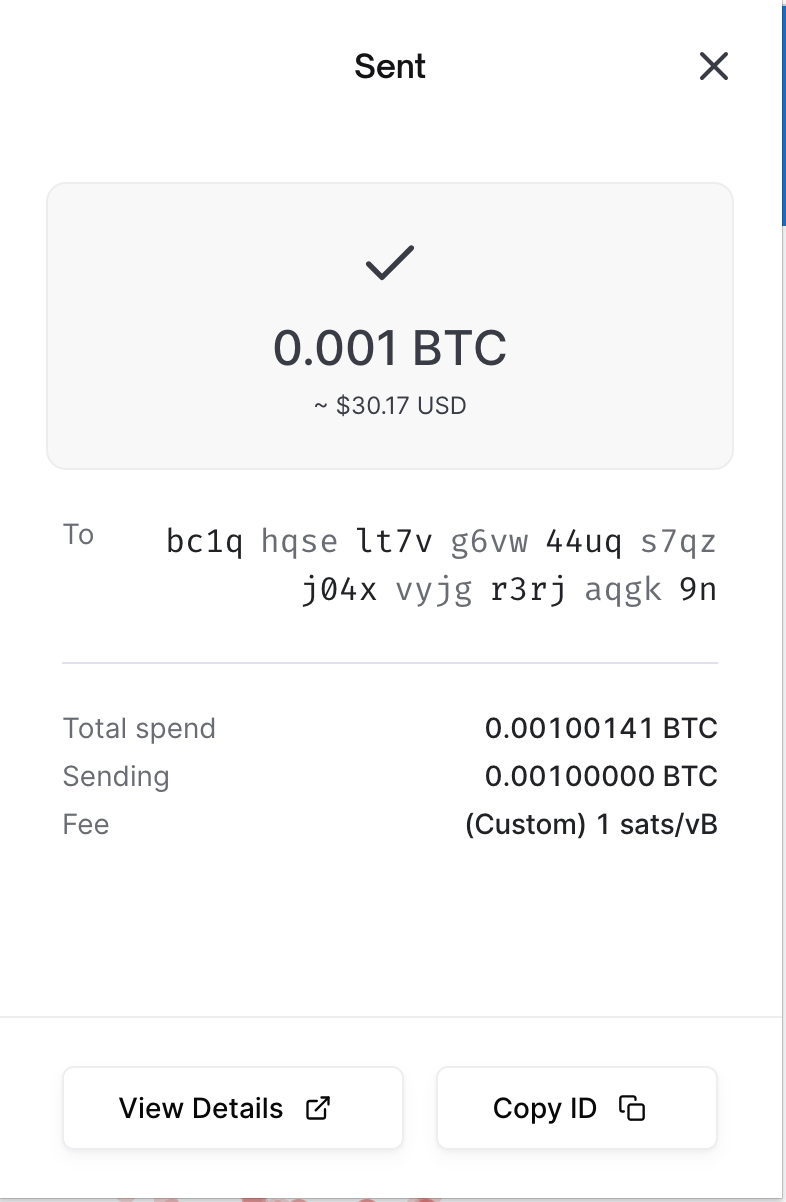The height and width of the screenshot is (1202, 786).
Task: Click the external link icon on View Details
Action: pyautogui.click(x=320, y=1108)
